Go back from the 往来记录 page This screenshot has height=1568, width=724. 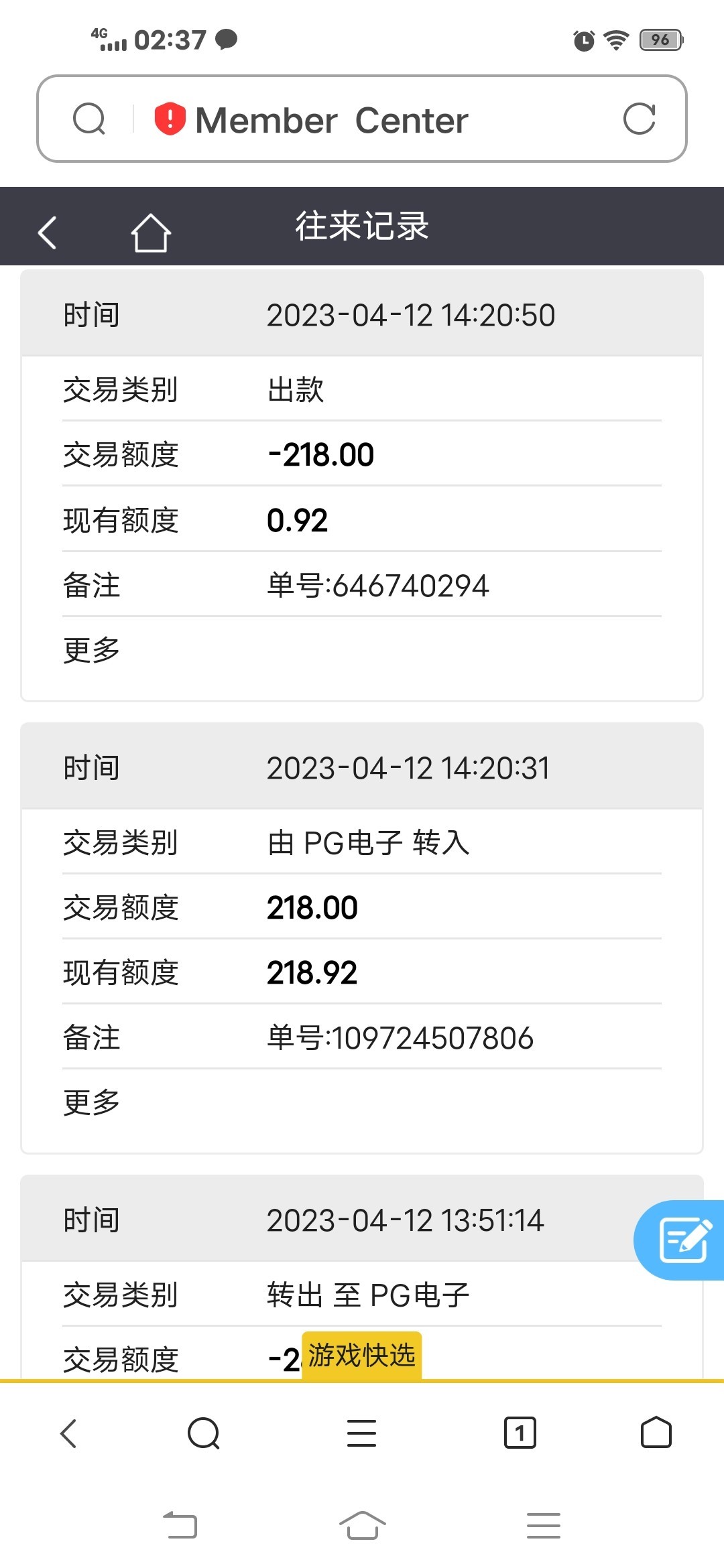48,233
